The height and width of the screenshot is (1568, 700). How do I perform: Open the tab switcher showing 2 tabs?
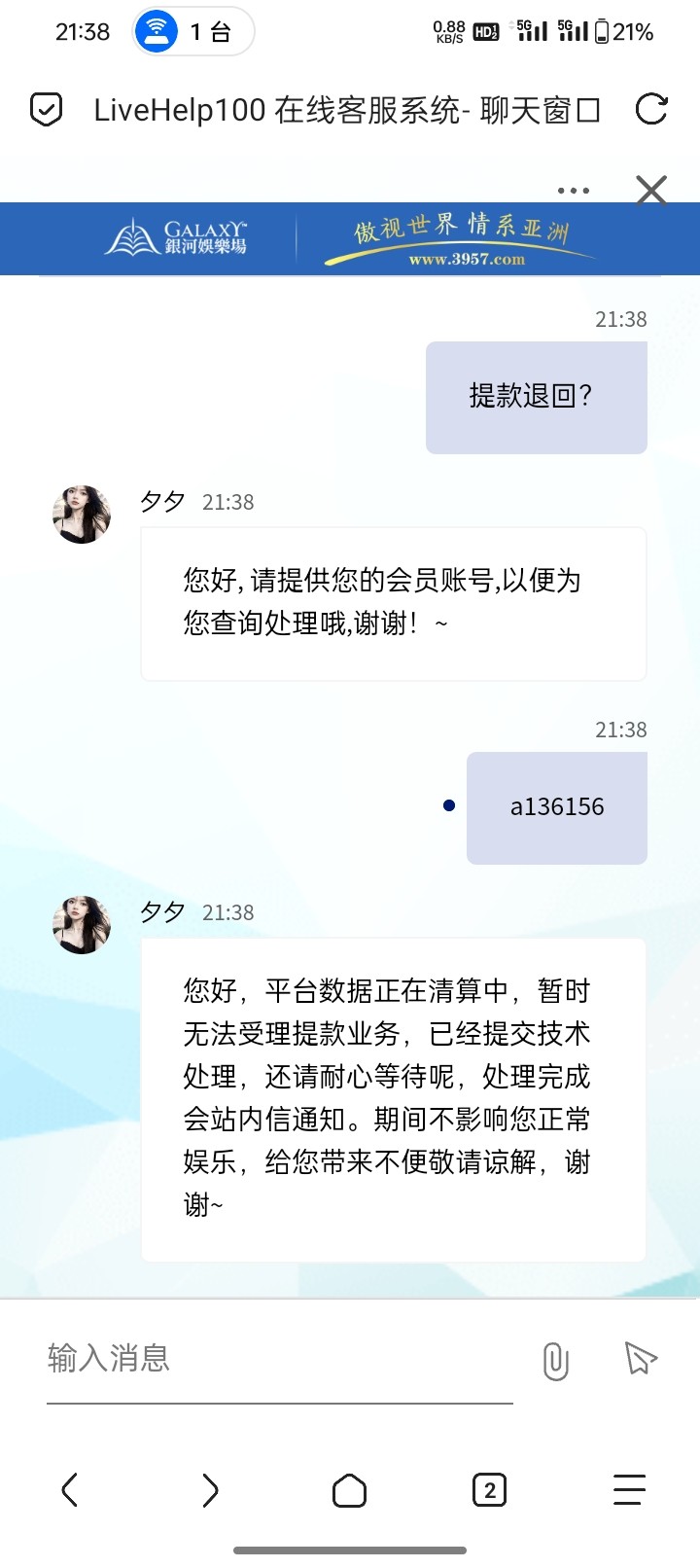489,1490
